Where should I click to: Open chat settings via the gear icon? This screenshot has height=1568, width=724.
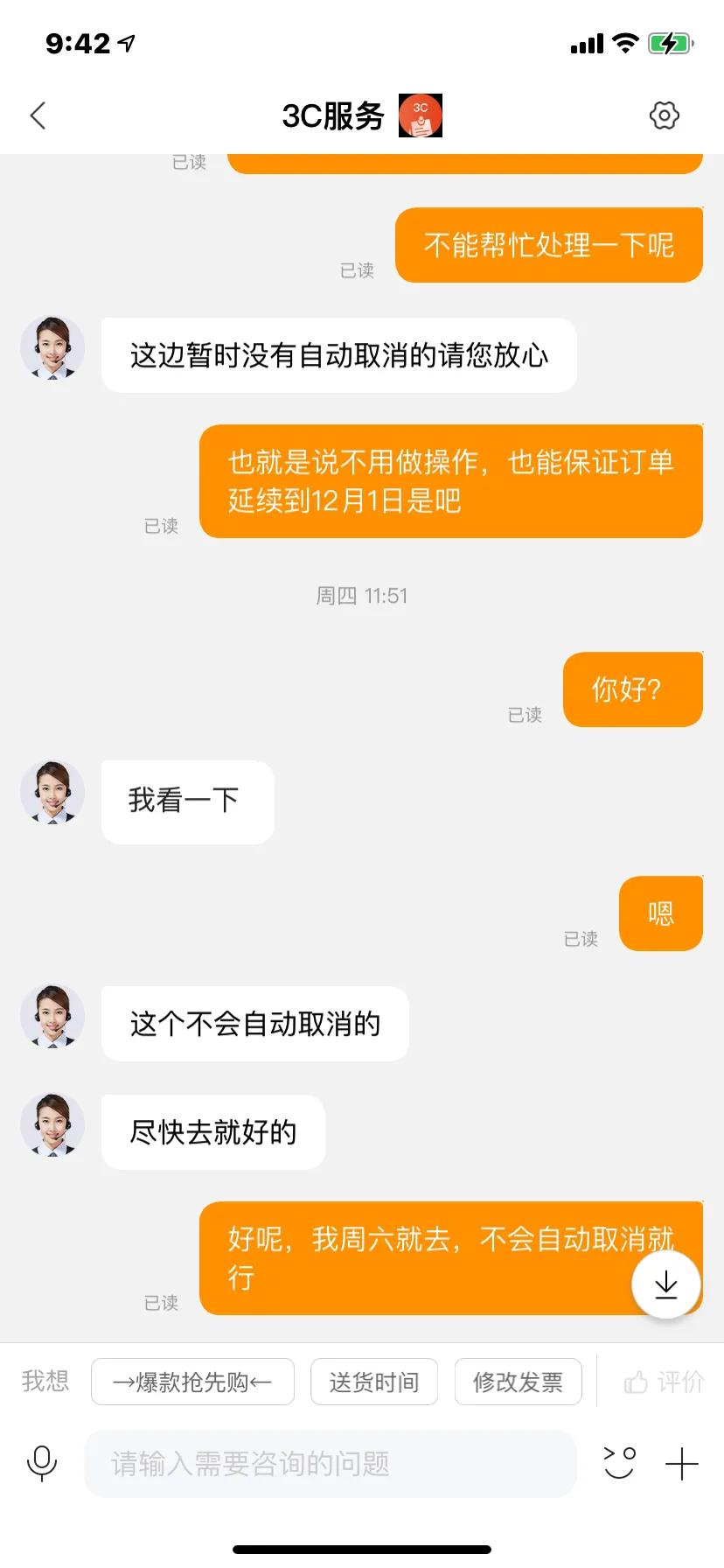[x=664, y=115]
